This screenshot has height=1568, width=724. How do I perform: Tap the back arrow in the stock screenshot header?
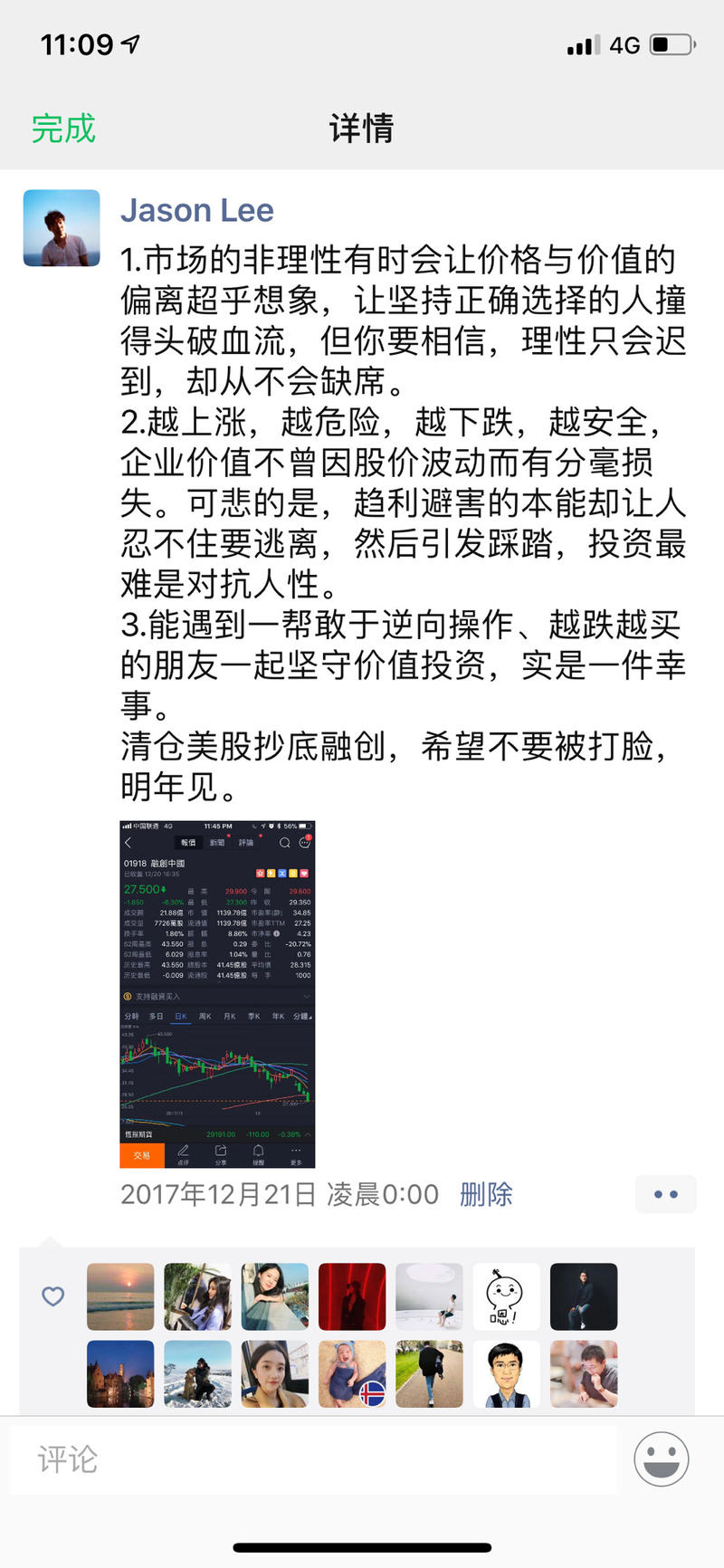(x=126, y=842)
